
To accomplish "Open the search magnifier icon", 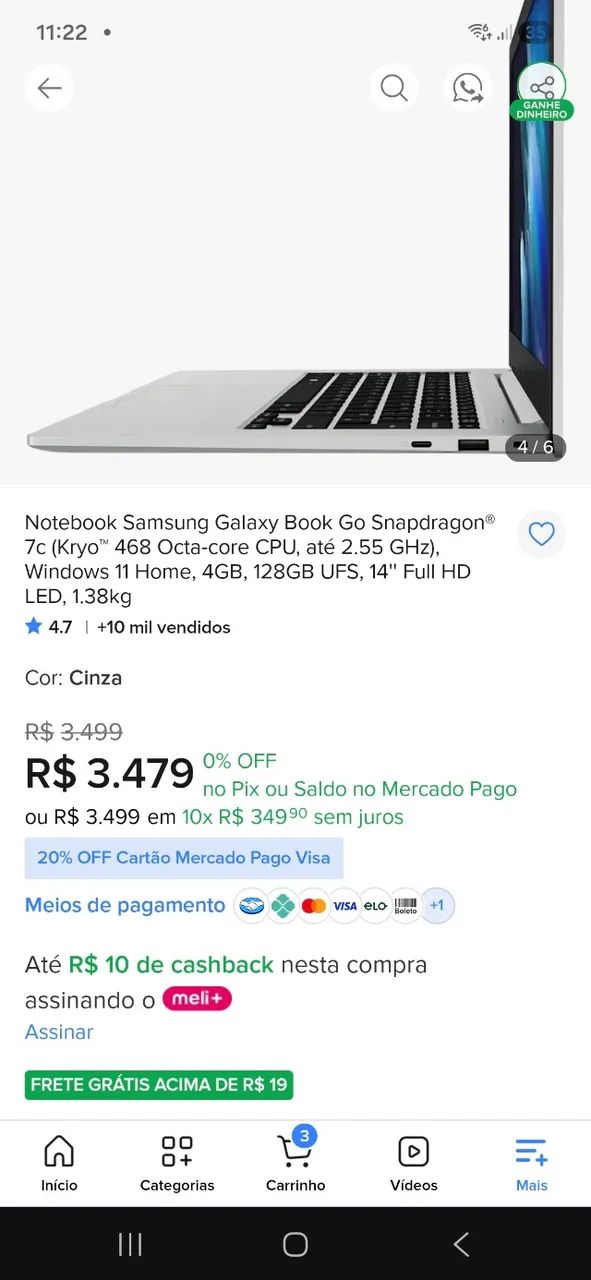I will coord(394,88).
